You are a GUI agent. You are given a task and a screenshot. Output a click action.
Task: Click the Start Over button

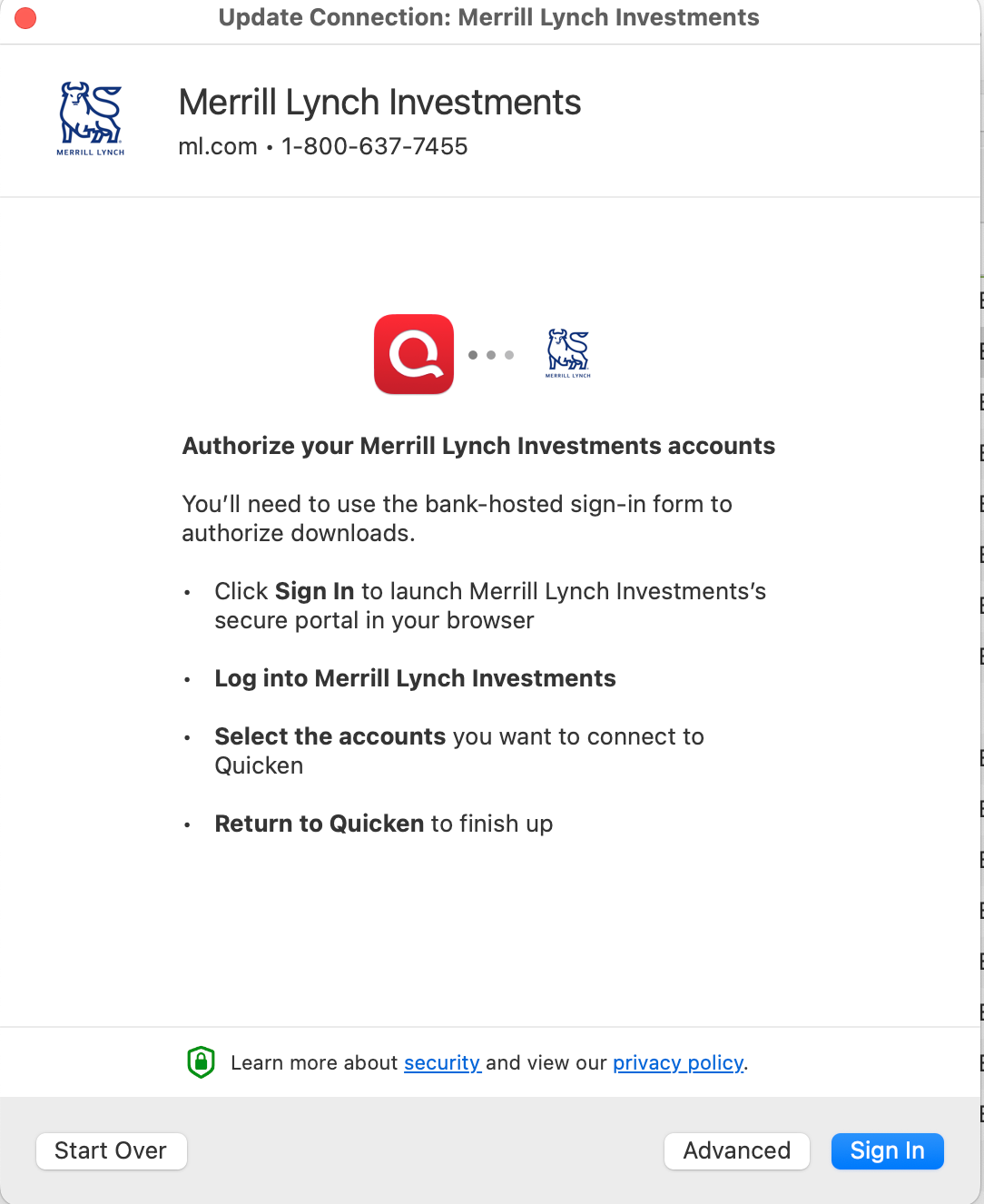[111, 1151]
